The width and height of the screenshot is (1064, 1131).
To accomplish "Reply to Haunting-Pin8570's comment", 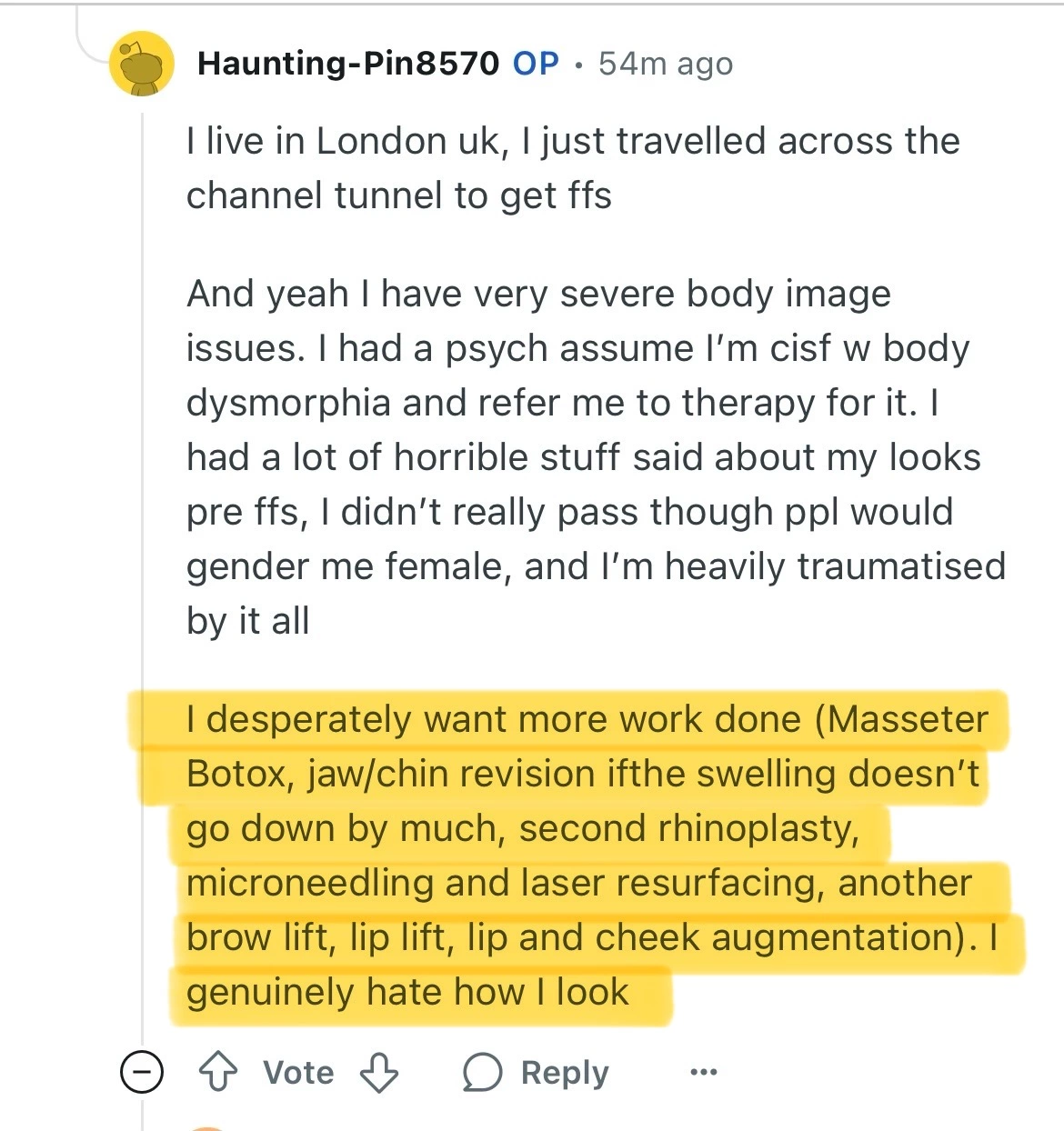I will tap(537, 1073).
